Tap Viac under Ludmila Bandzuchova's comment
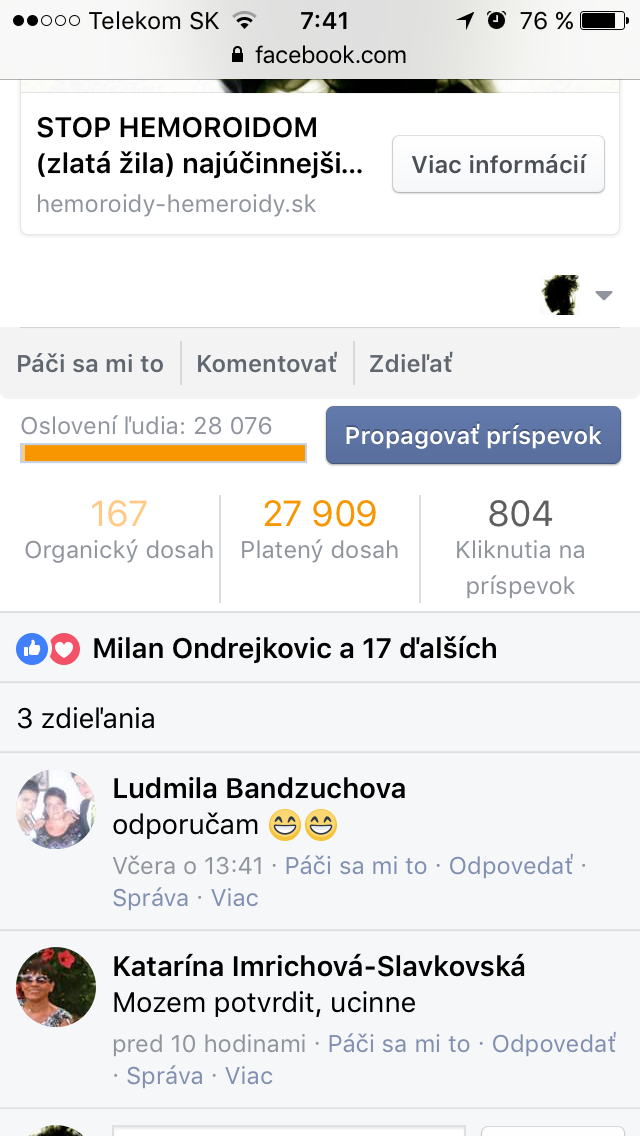The image size is (640, 1136). (234, 898)
